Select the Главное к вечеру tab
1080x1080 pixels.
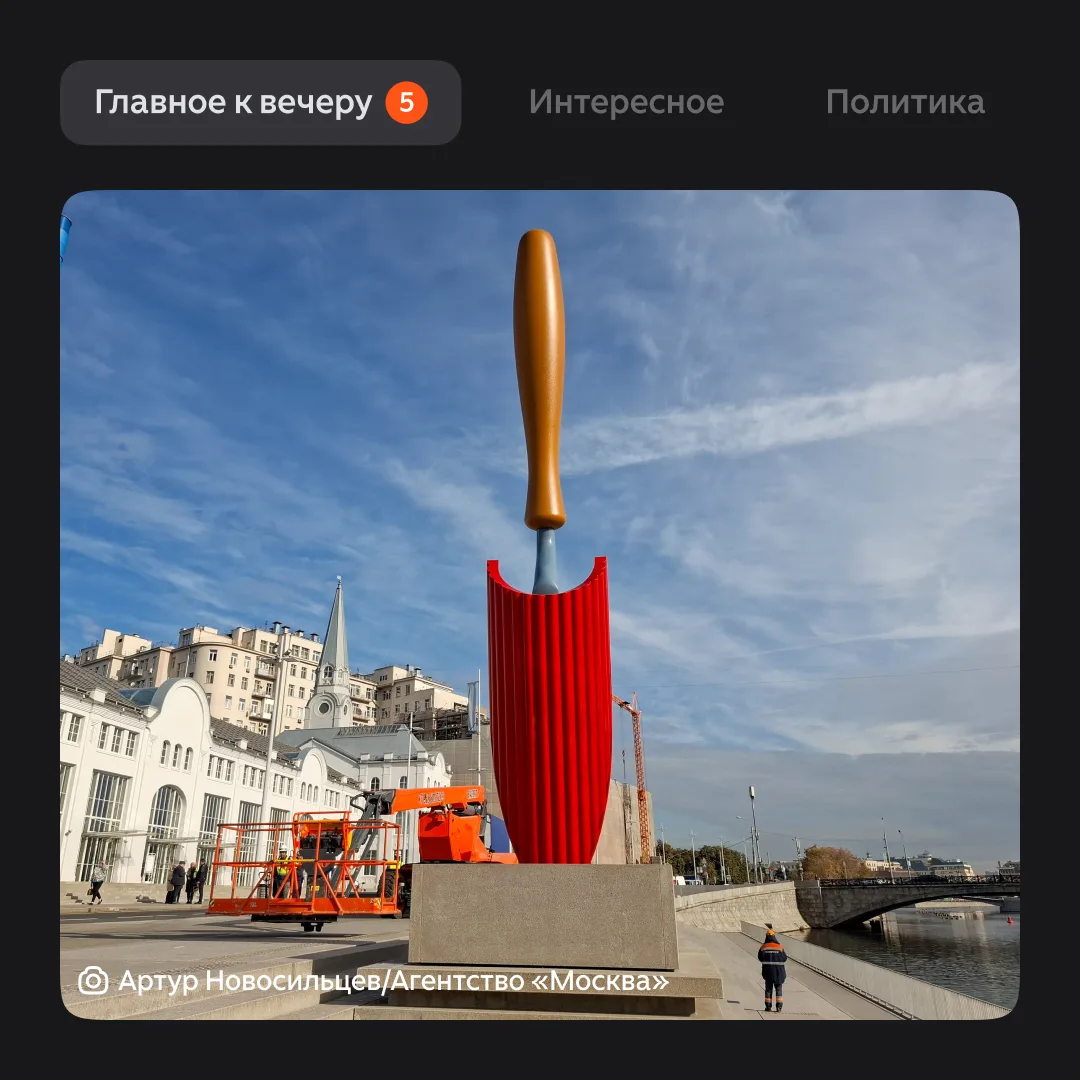260,103
